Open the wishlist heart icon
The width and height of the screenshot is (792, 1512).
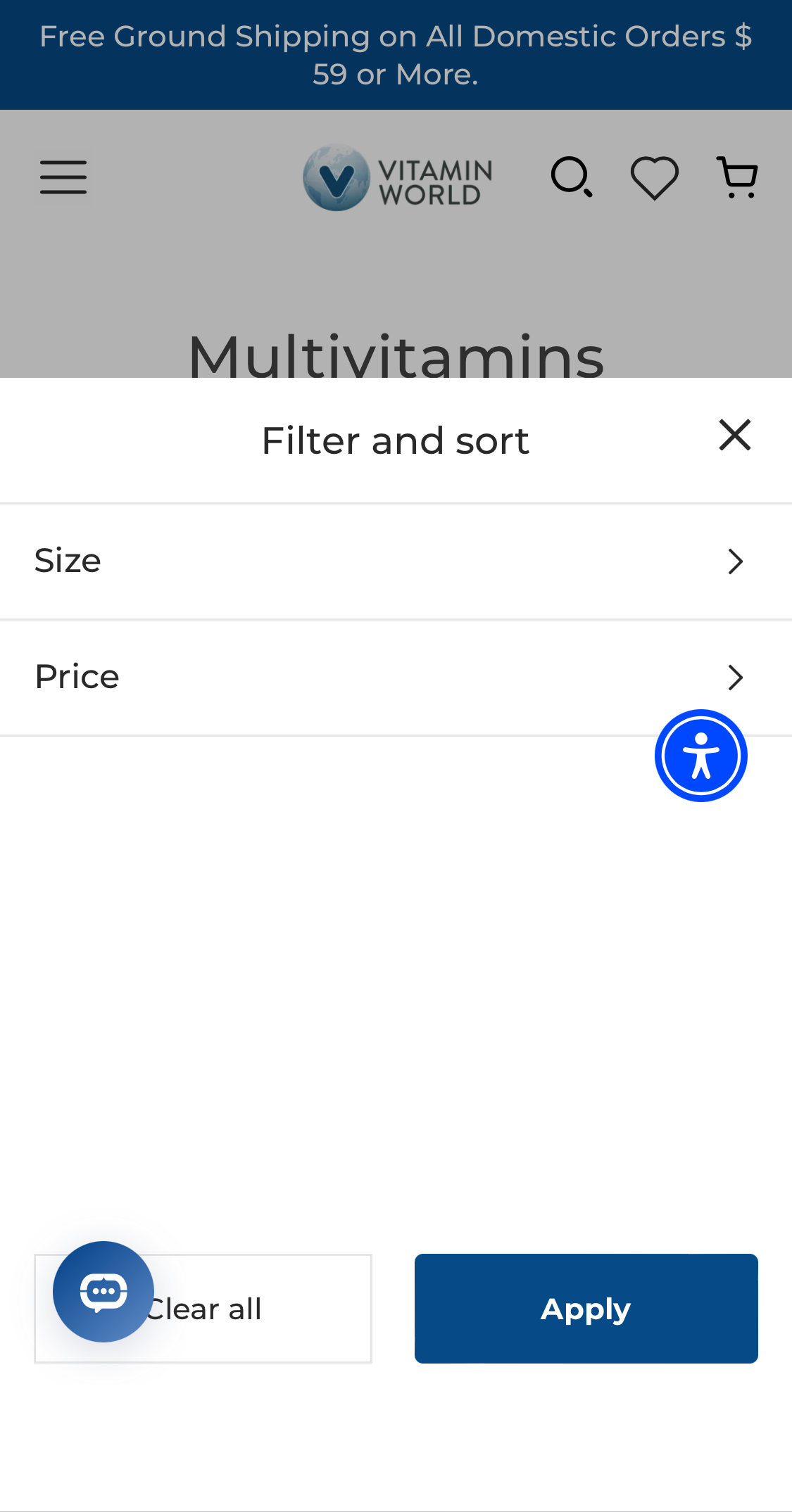point(655,177)
